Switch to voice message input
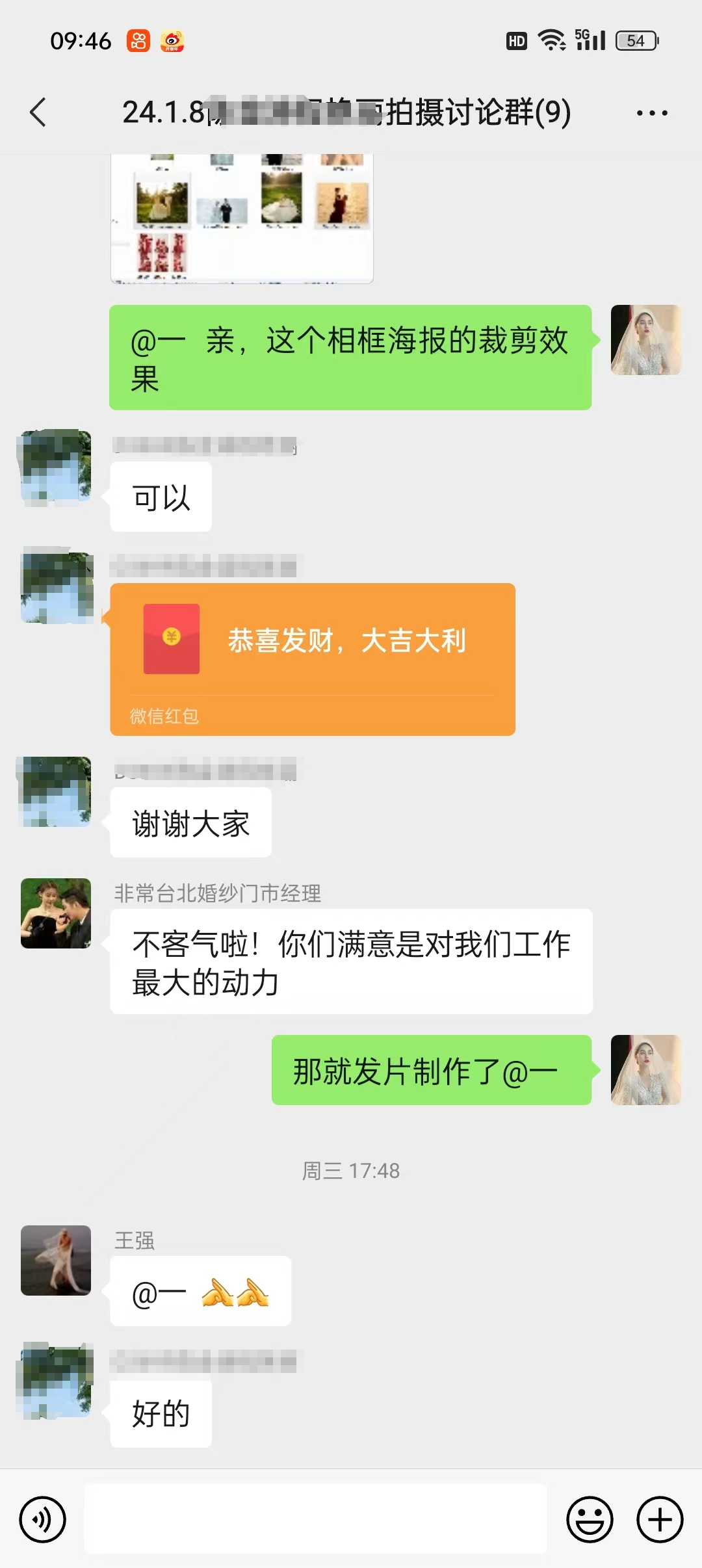This screenshot has width=702, height=1568. [42, 1520]
